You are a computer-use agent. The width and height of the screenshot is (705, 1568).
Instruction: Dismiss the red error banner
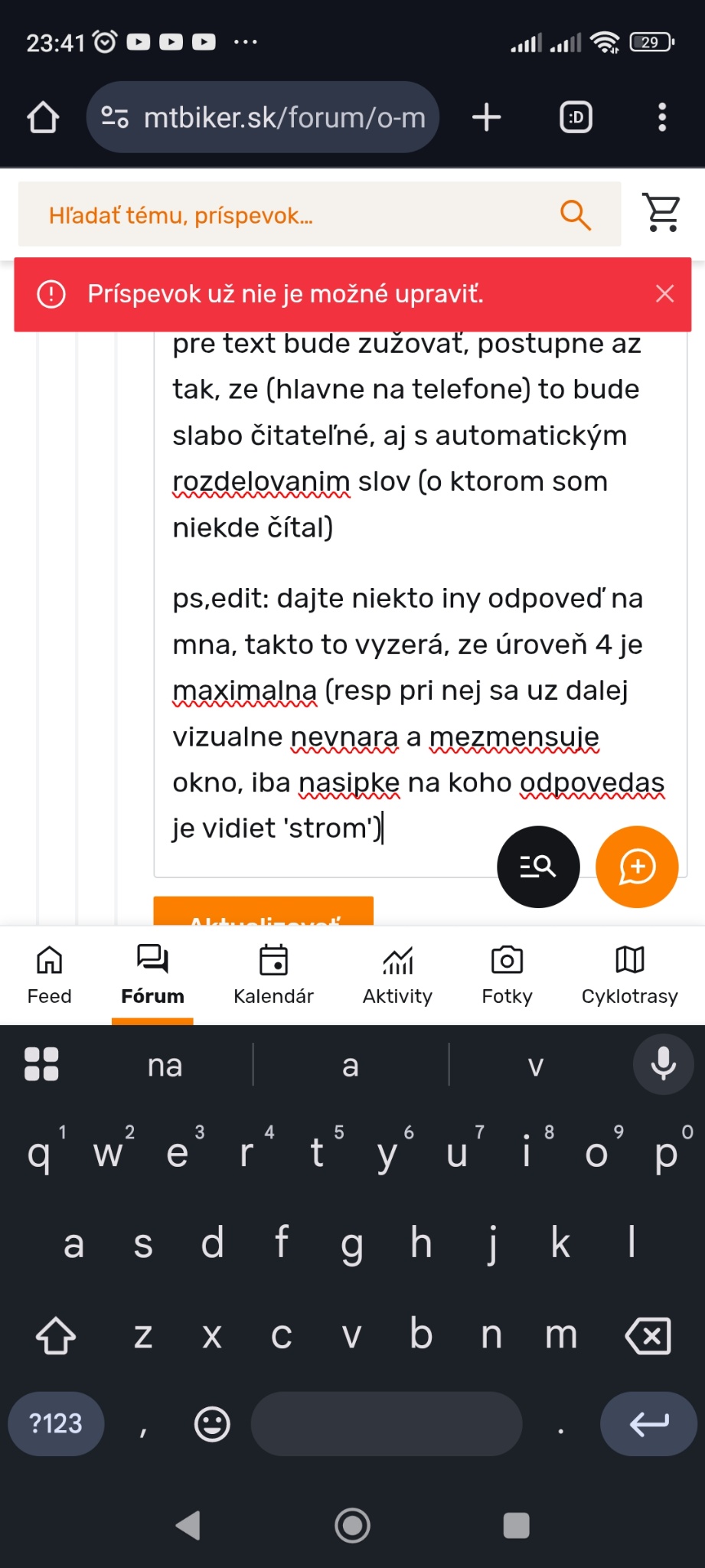(x=664, y=294)
